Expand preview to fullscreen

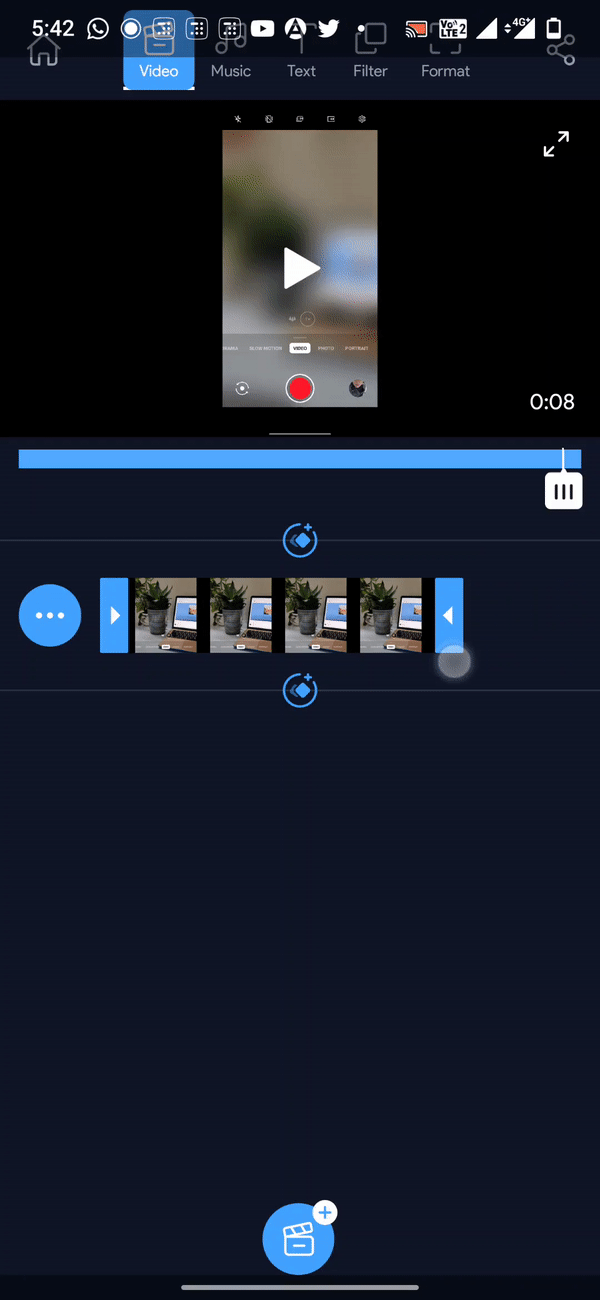click(x=556, y=144)
